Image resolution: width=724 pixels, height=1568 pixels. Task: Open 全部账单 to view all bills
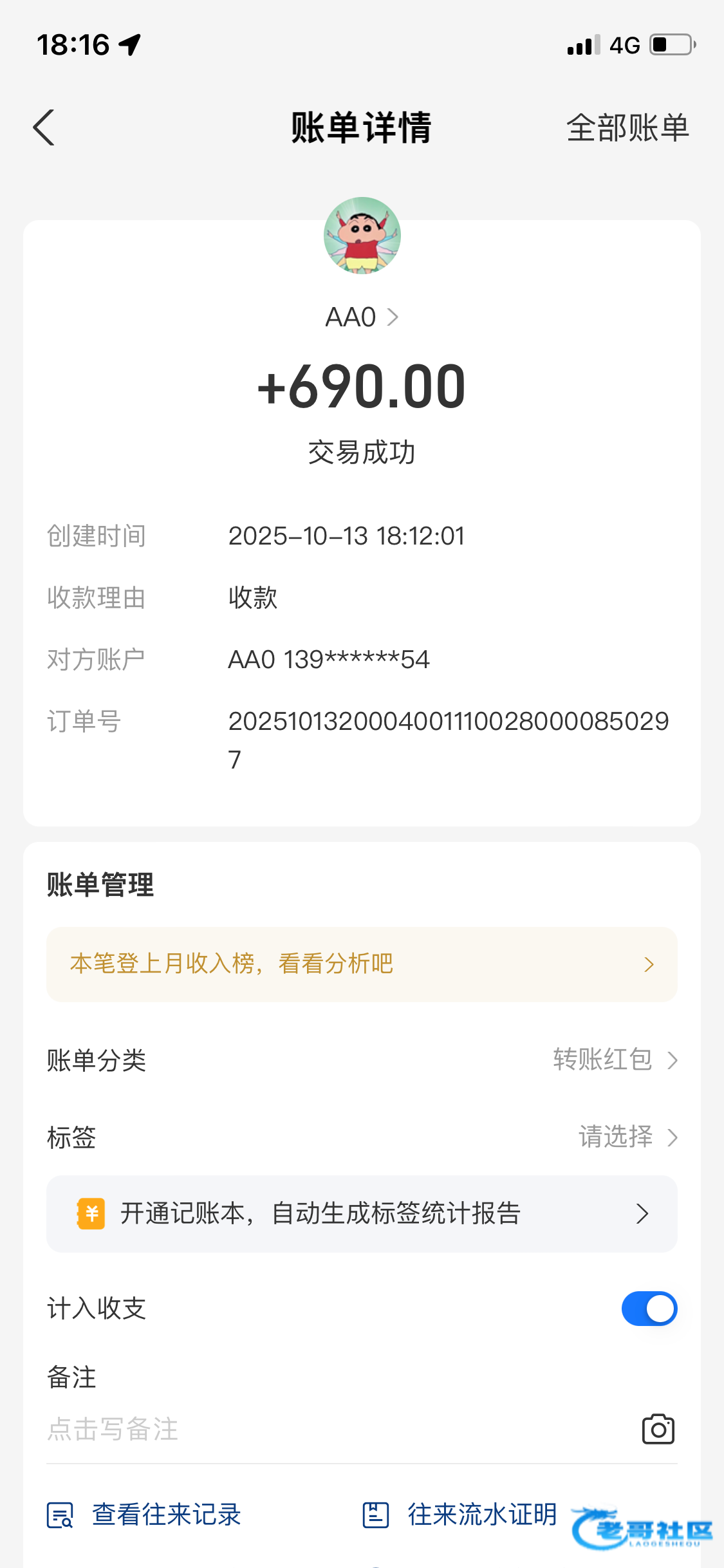coord(627,127)
